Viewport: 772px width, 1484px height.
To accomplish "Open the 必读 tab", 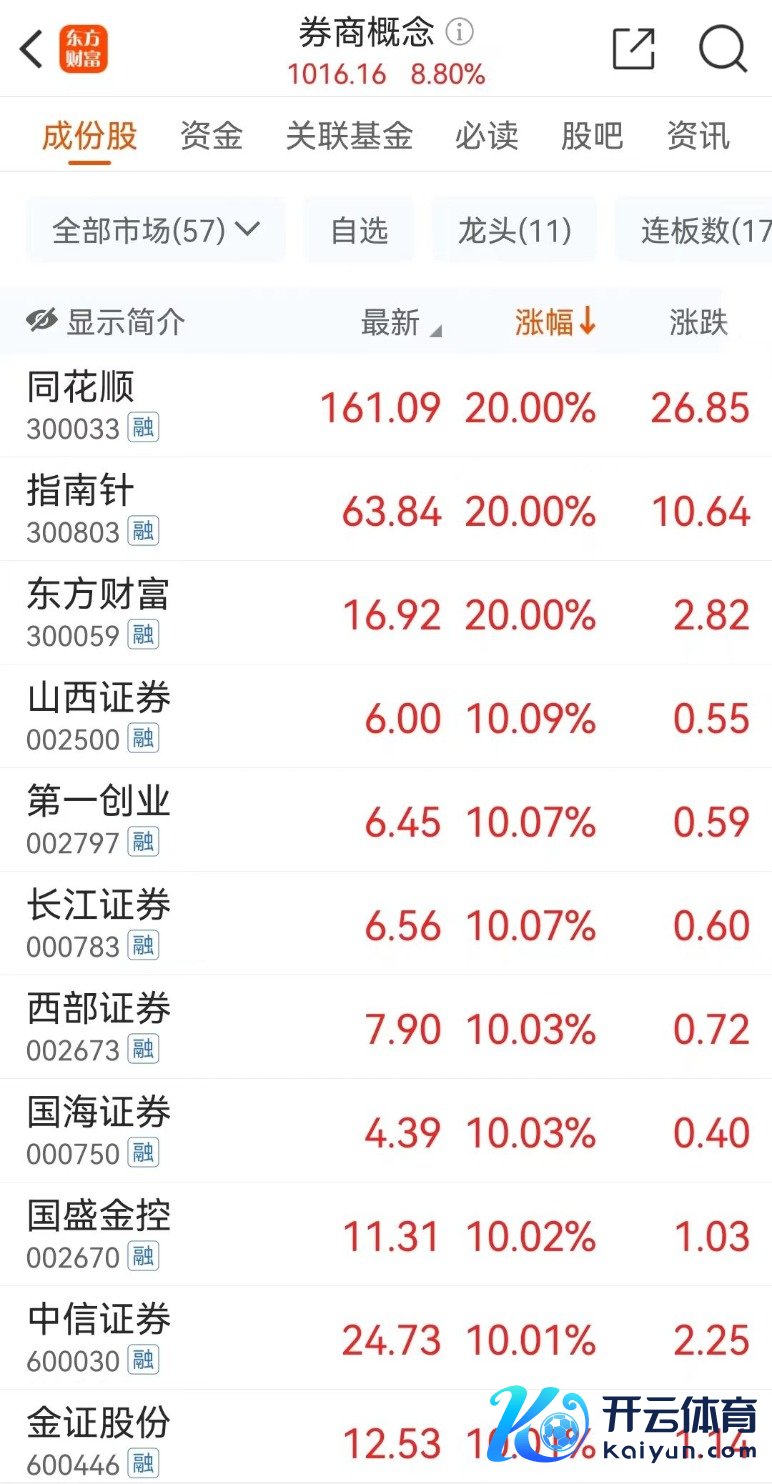I will [x=486, y=136].
